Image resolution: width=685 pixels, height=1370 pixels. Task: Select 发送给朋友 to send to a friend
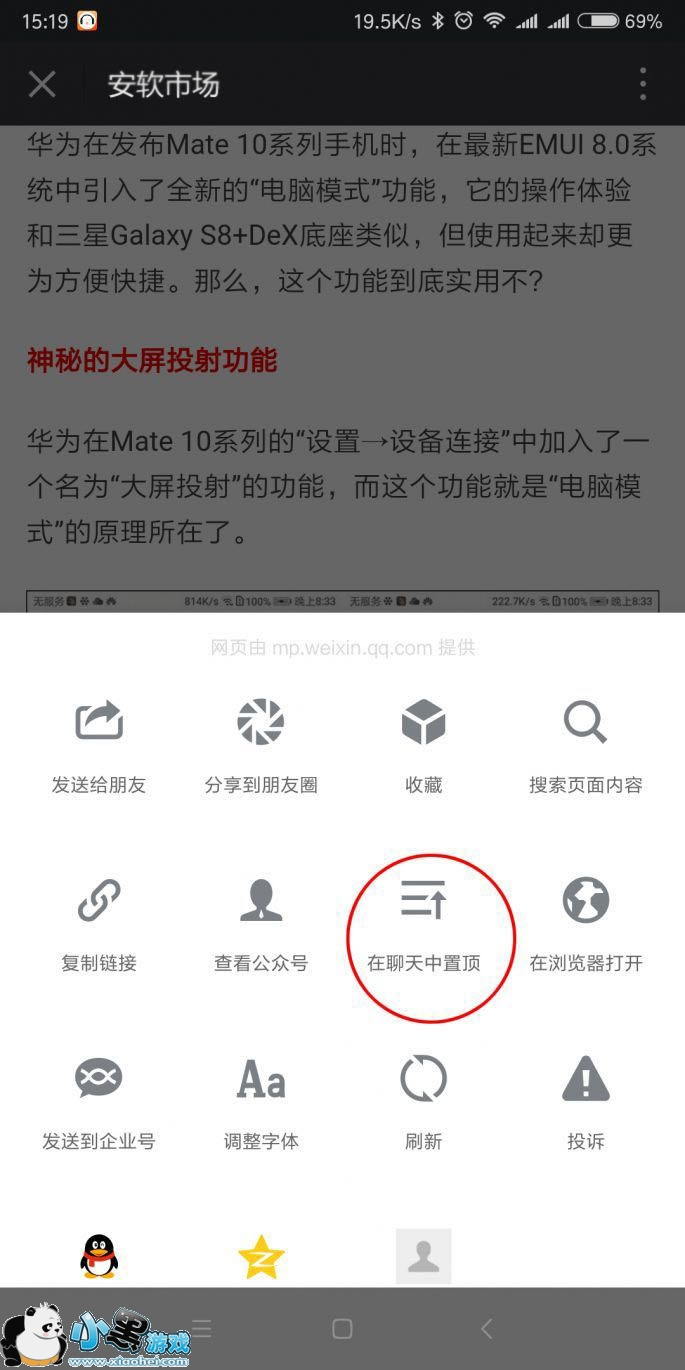click(x=99, y=746)
